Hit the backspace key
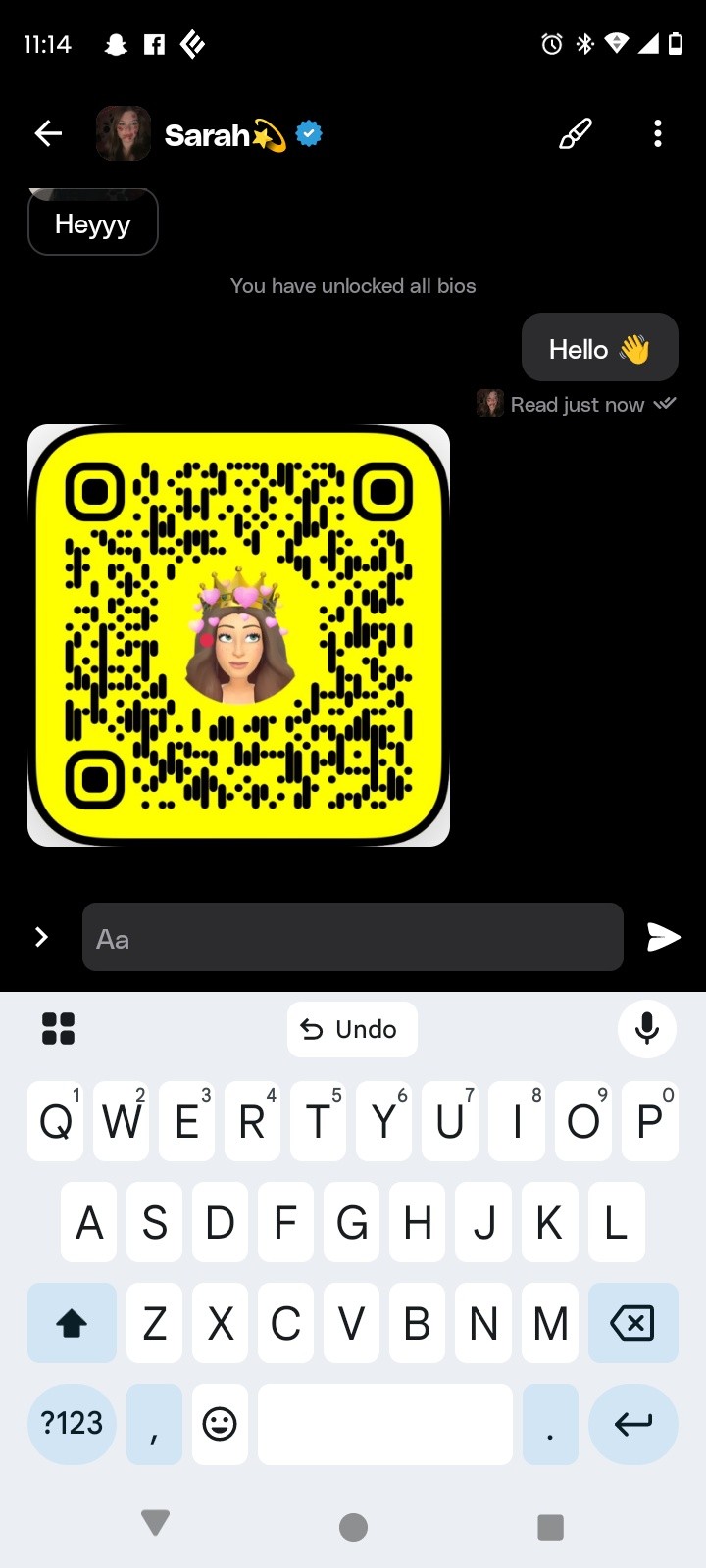Screen dimensions: 706x1568 click(632, 1324)
